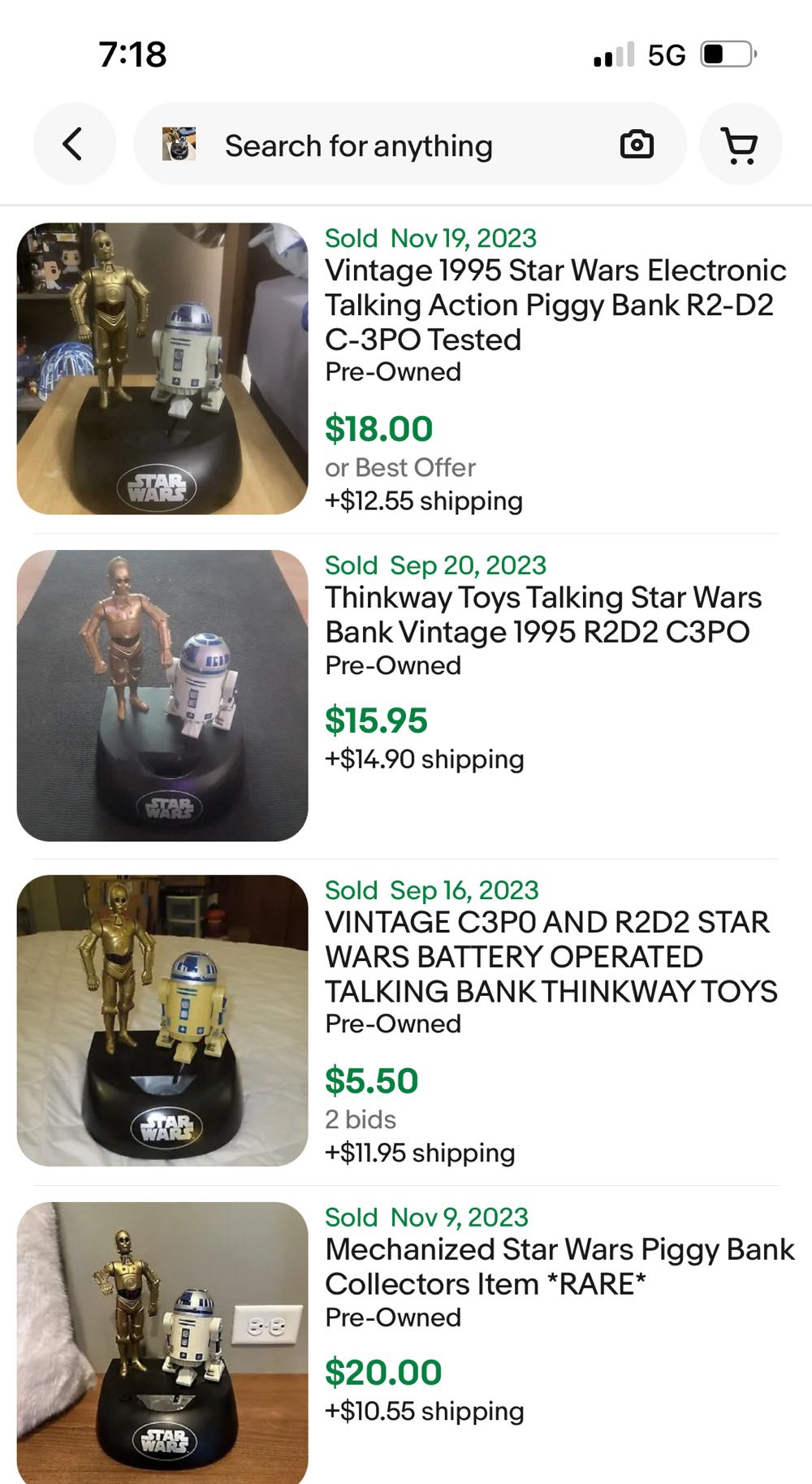Tap the small image thumbnail inside the search bar
Viewport: 812px width, 1484px height.
coord(180,144)
